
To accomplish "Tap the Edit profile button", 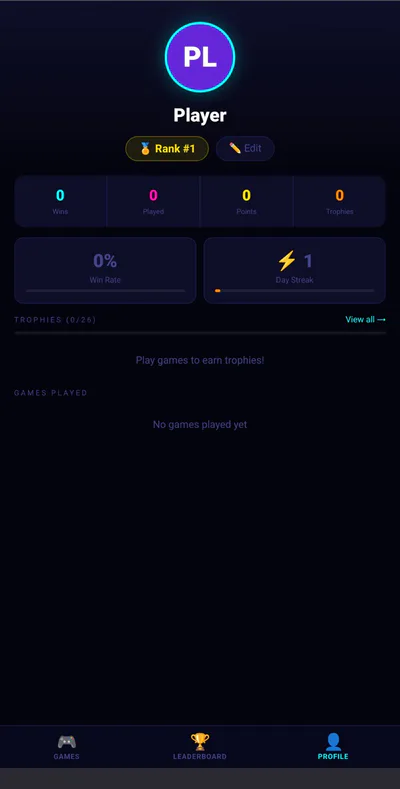I will click(x=245, y=148).
